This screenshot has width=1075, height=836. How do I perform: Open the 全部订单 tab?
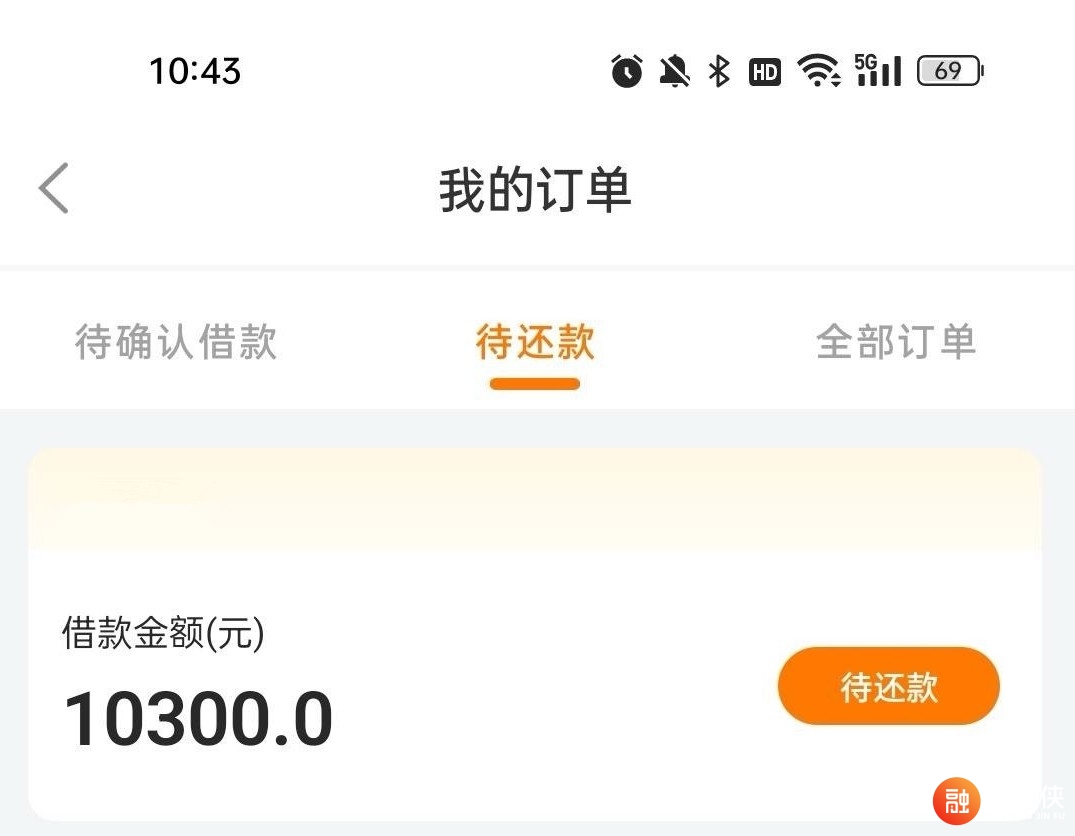[895, 342]
